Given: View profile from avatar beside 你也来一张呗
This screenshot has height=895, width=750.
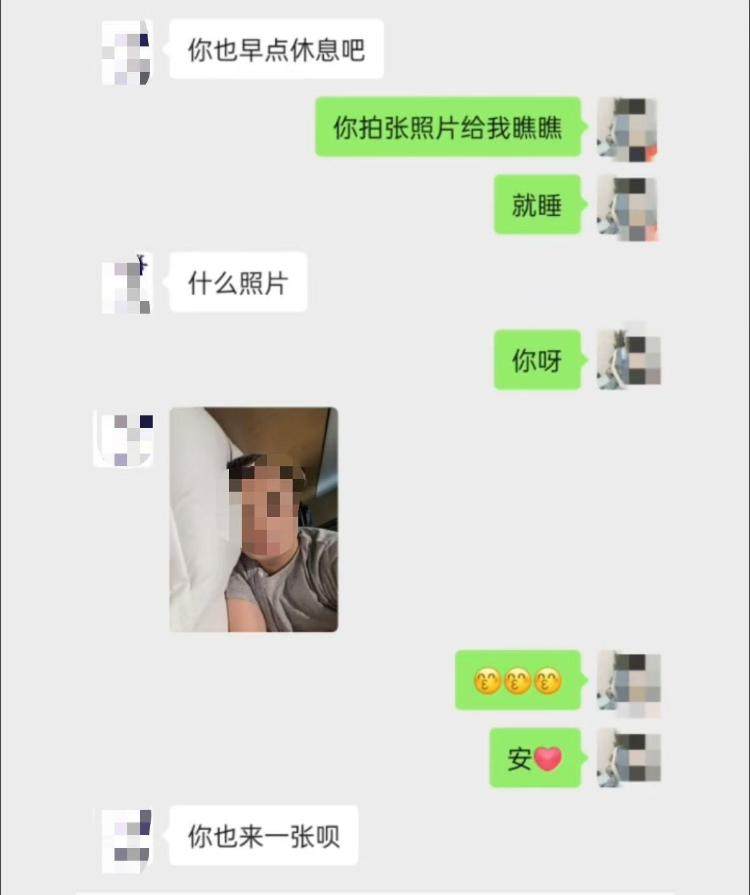Looking at the screenshot, I should 126,838.
